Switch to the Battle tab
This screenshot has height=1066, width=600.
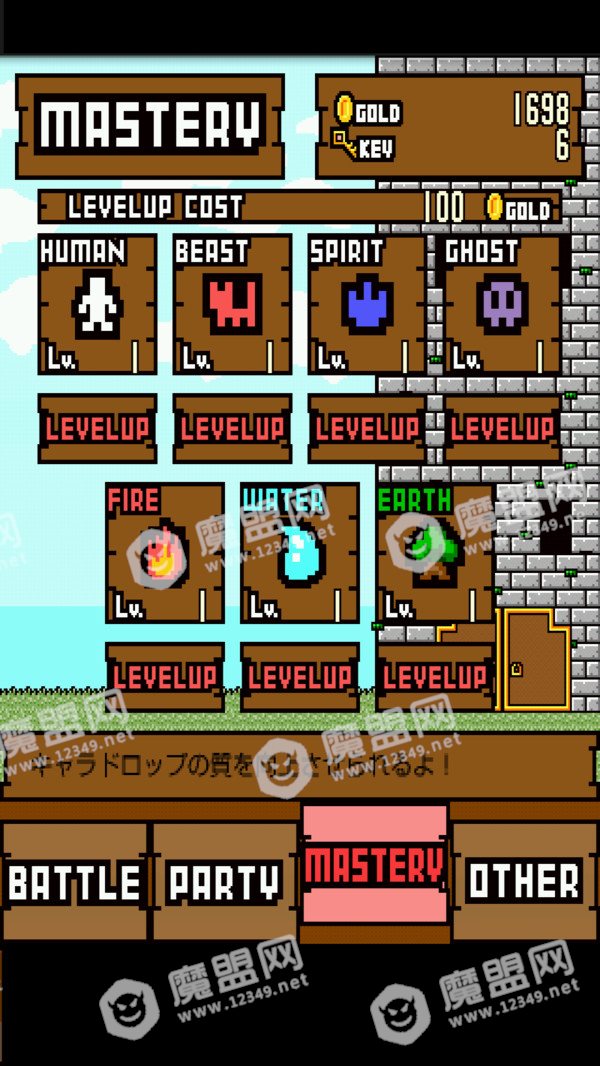[x=74, y=881]
